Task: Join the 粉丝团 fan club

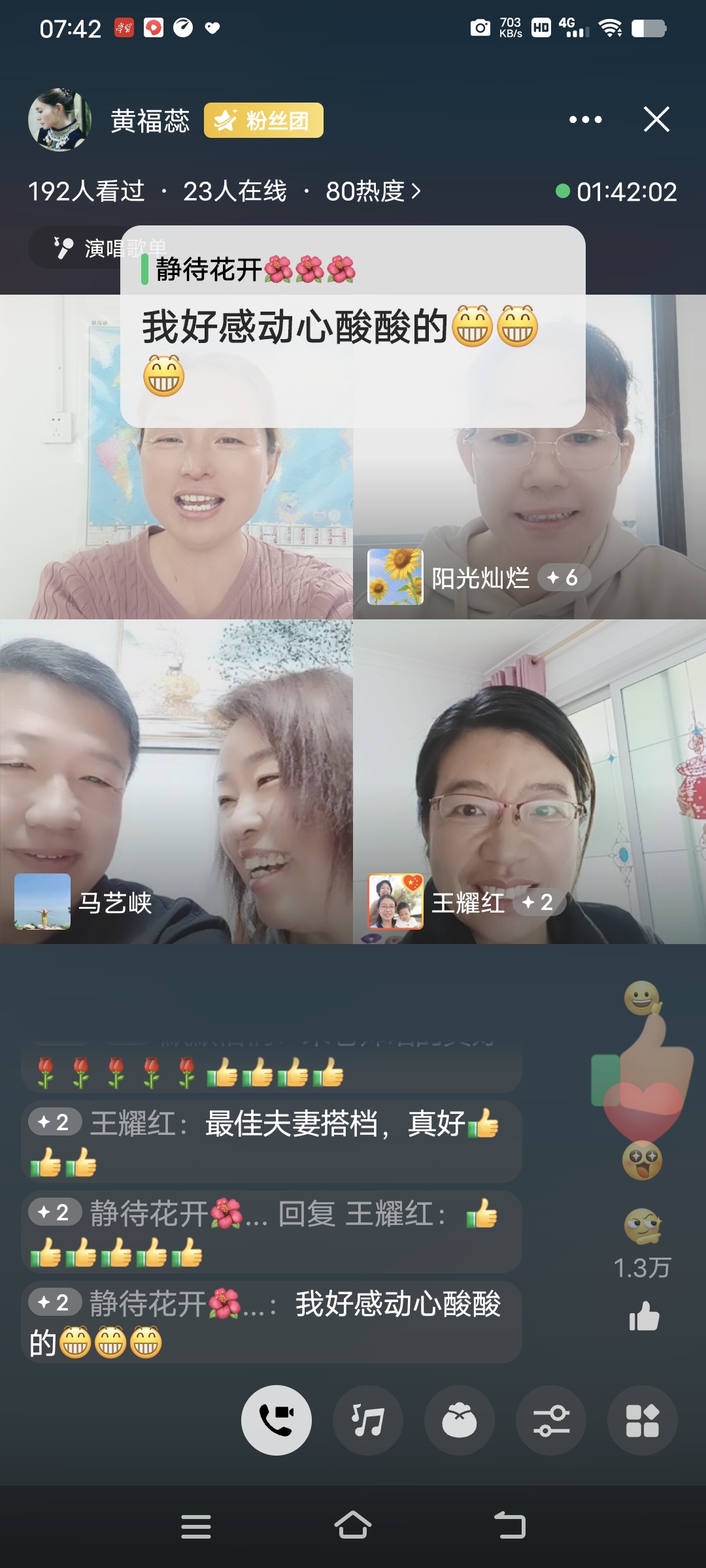Action: (x=264, y=120)
